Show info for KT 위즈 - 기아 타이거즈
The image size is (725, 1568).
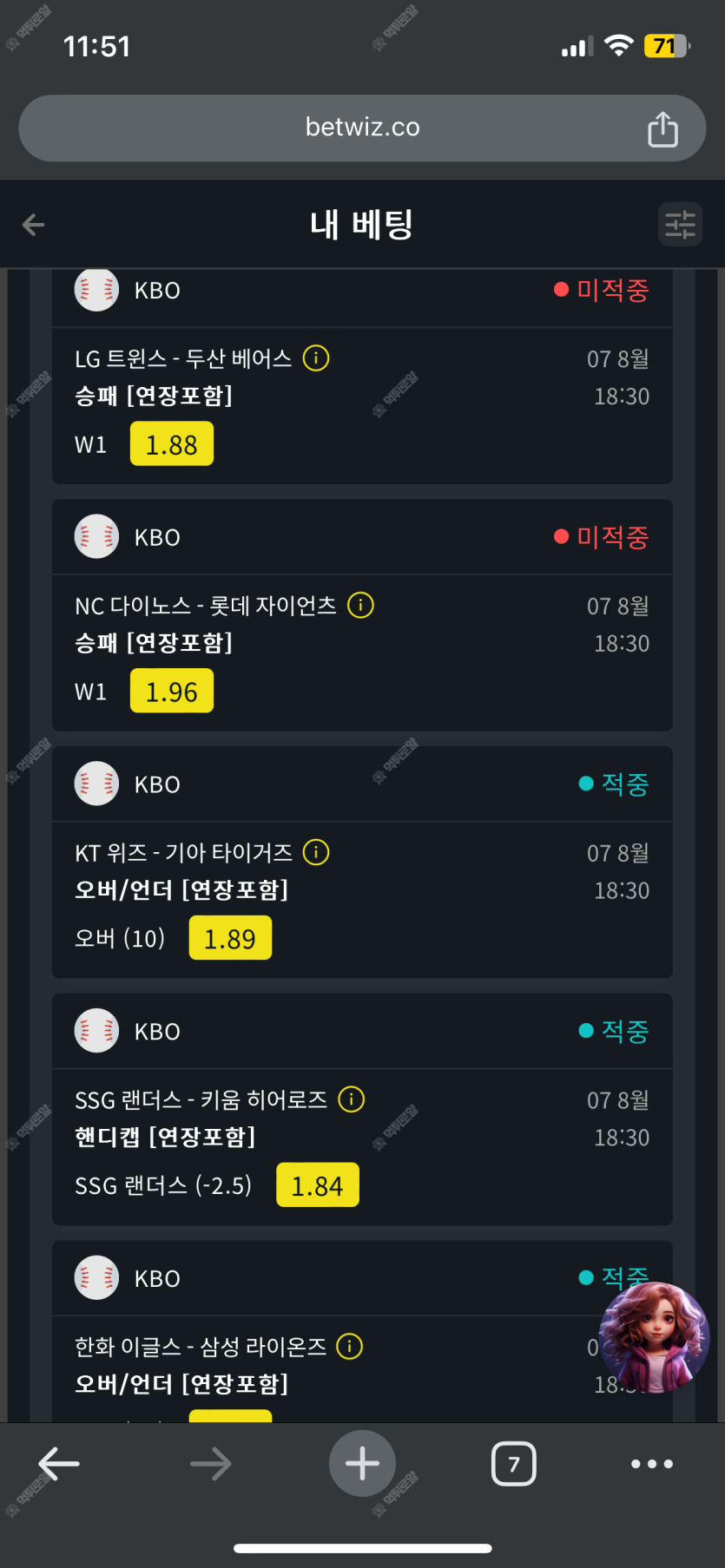[316, 852]
